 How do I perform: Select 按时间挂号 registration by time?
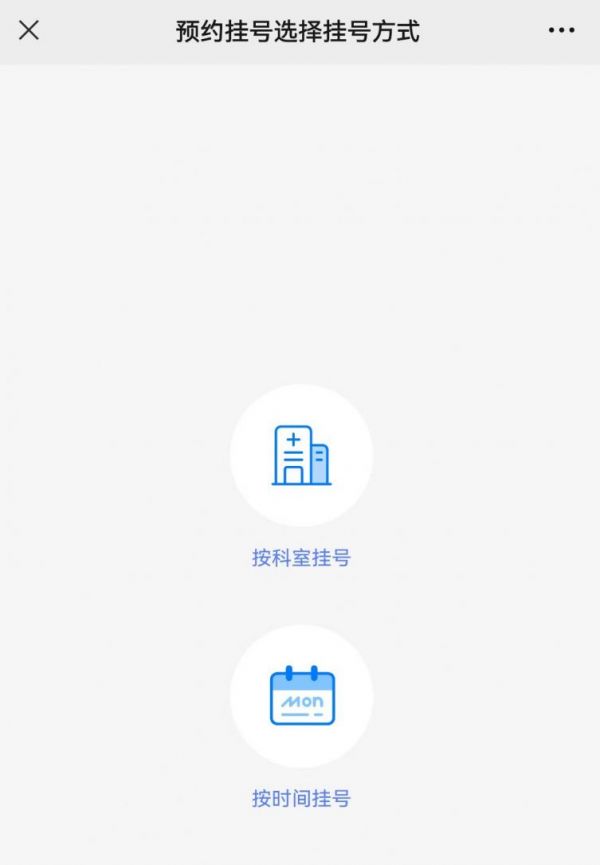point(301,697)
